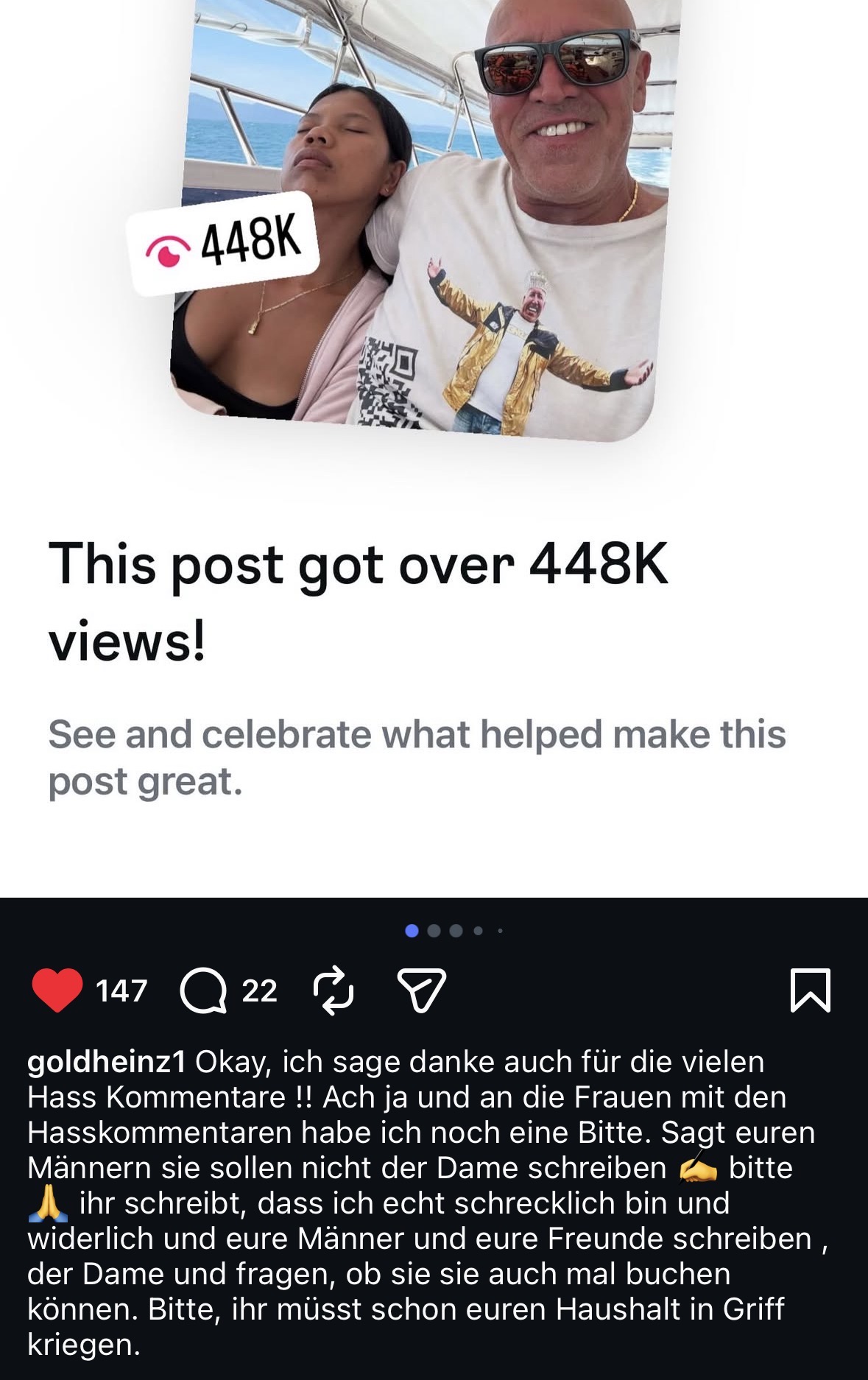Save the post with the bookmark icon
Viewport: 868px width, 1380px height.
coord(810,990)
